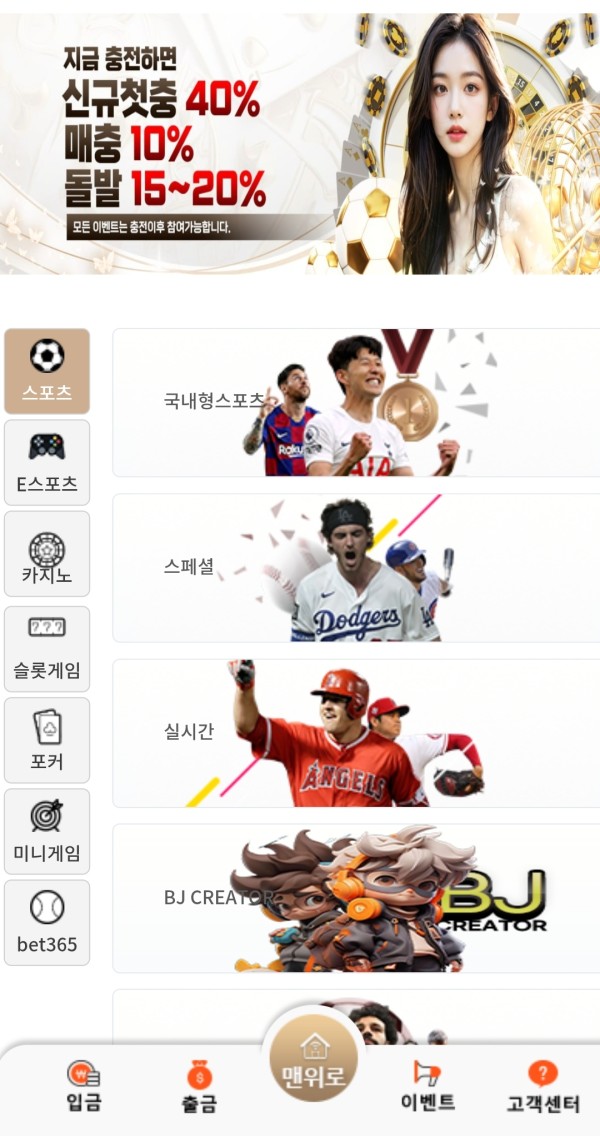
Task: Choose the 슬롯게임 category
Action: point(47,648)
